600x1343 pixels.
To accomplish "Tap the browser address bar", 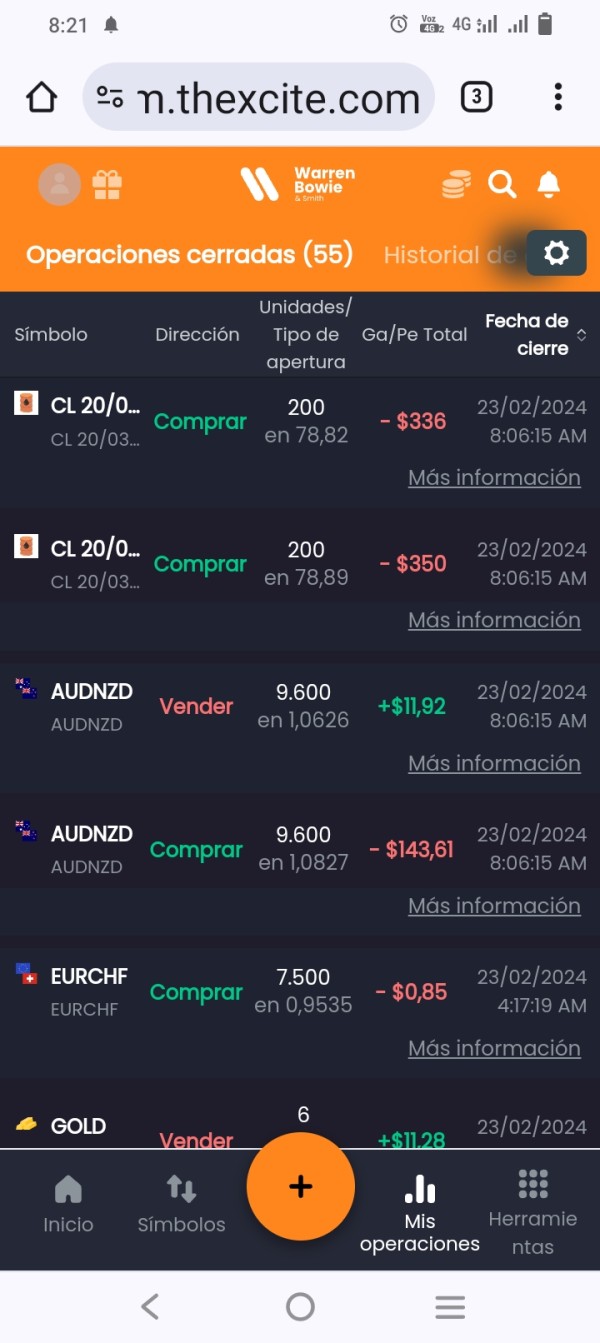I will click(259, 97).
